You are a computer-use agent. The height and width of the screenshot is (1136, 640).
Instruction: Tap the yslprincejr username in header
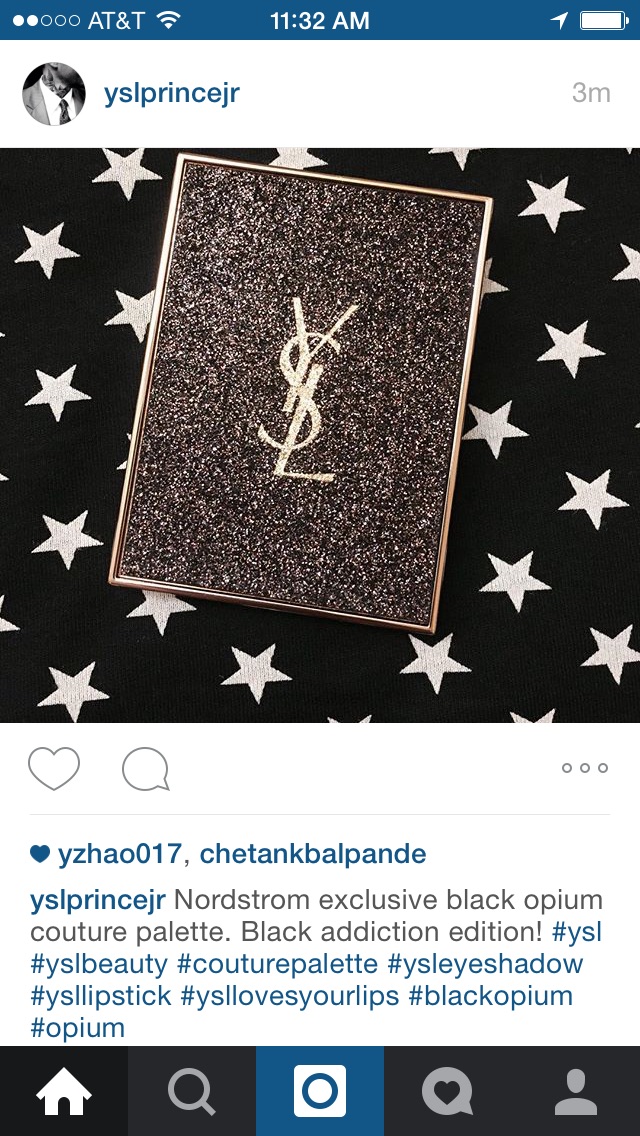point(172,93)
